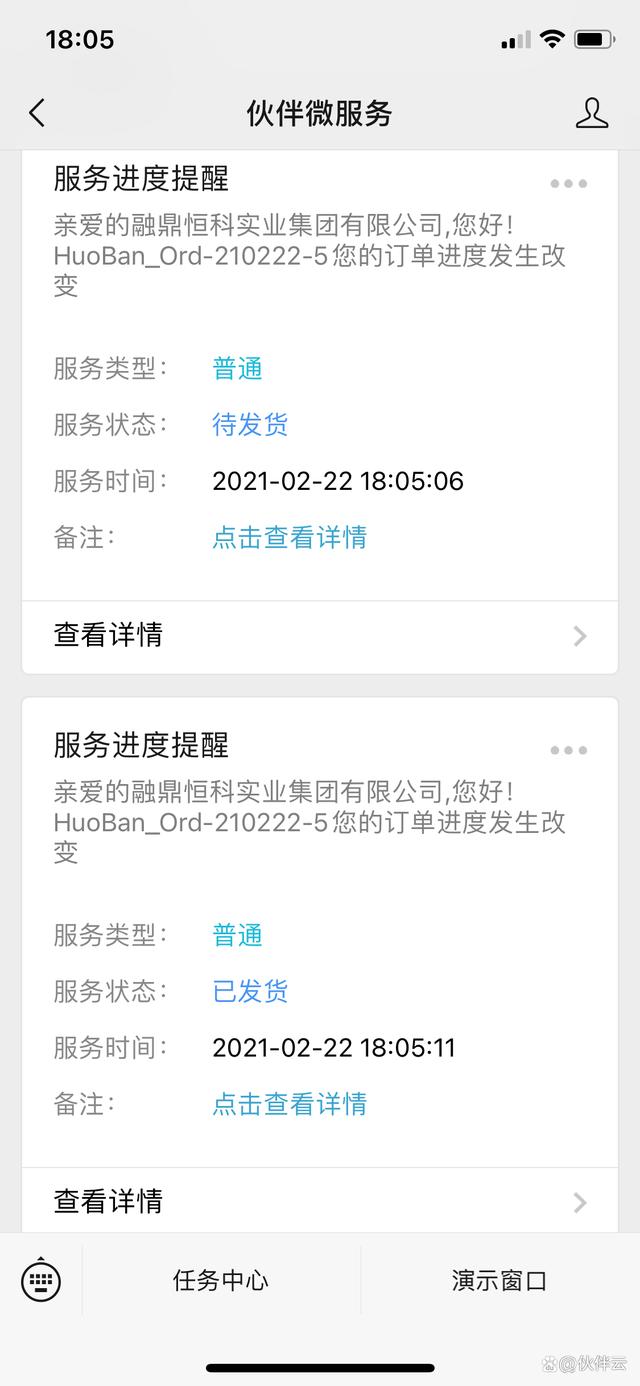Switch to keyboard input mode
Viewport: 640px width, 1386px height.
click(x=41, y=1280)
